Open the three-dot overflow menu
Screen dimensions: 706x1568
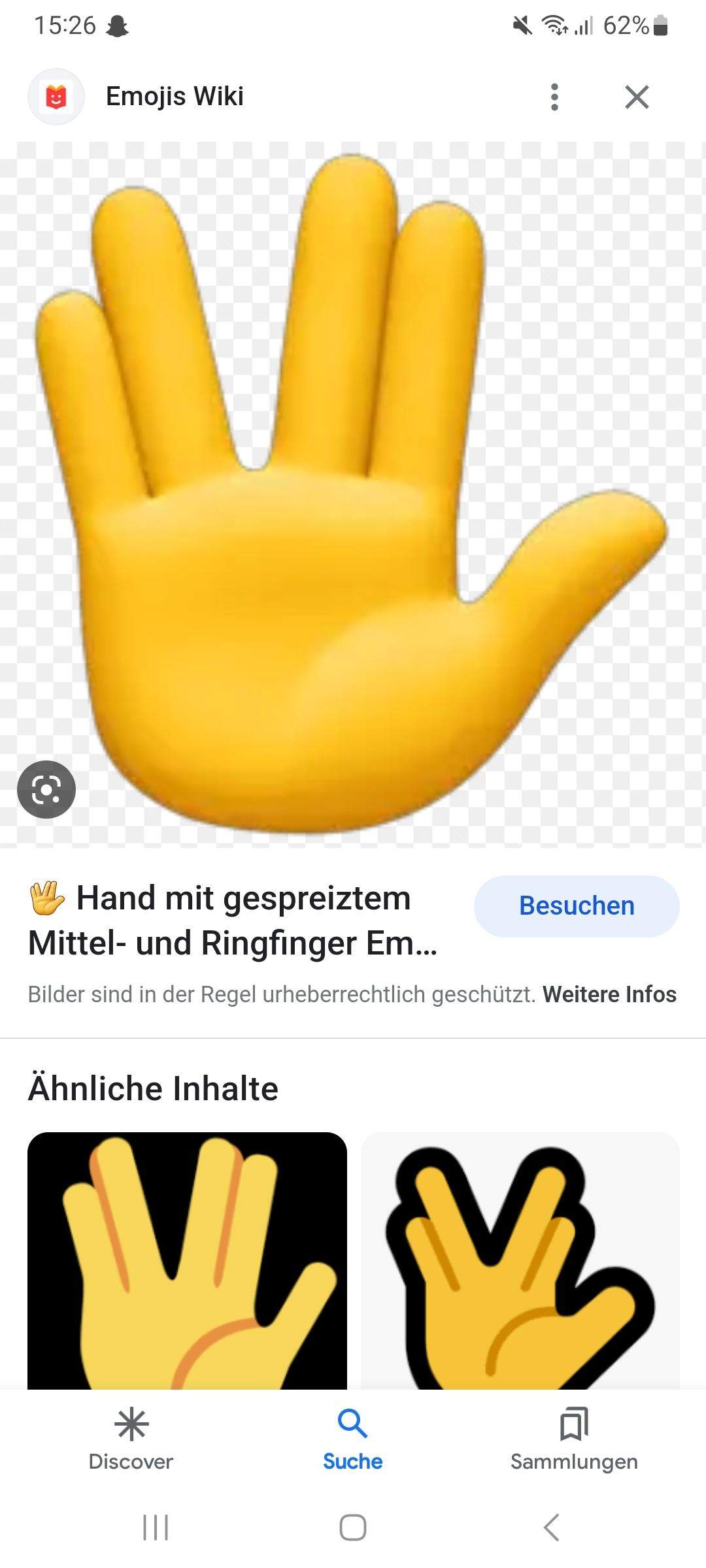(554, 97)
